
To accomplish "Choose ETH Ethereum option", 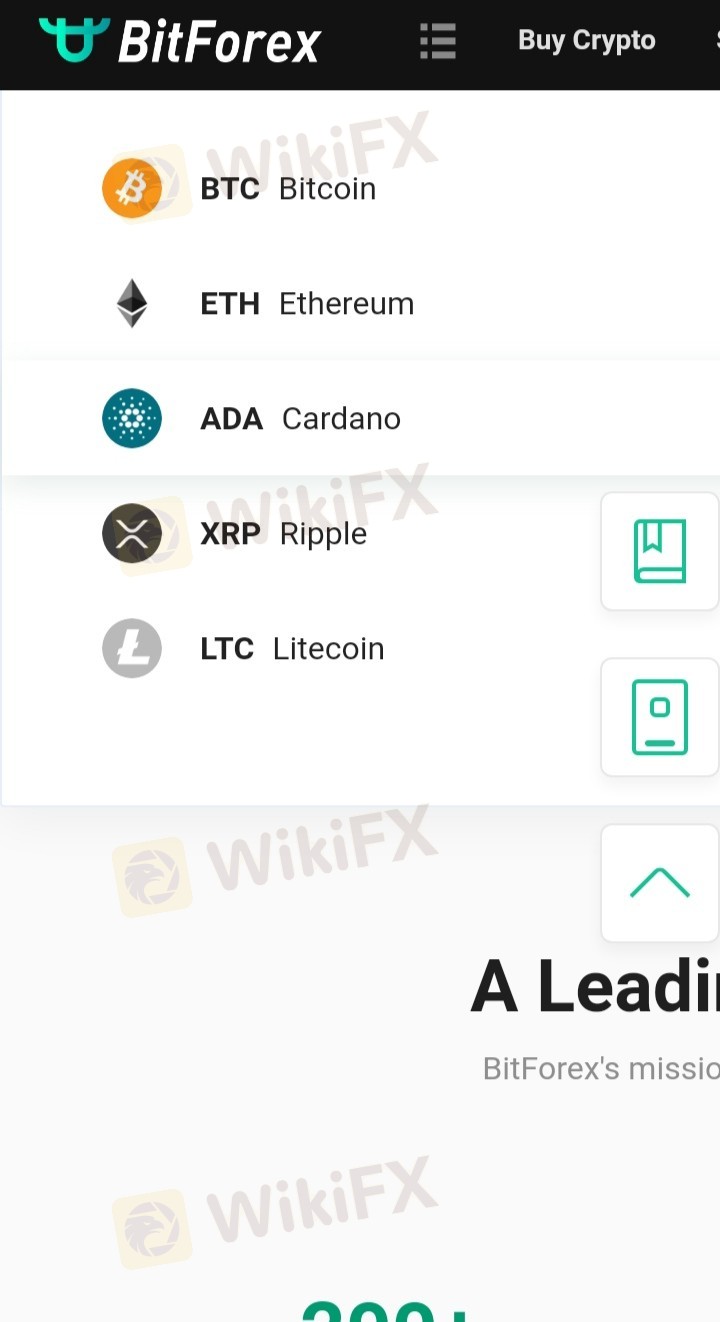I will 306,303.
